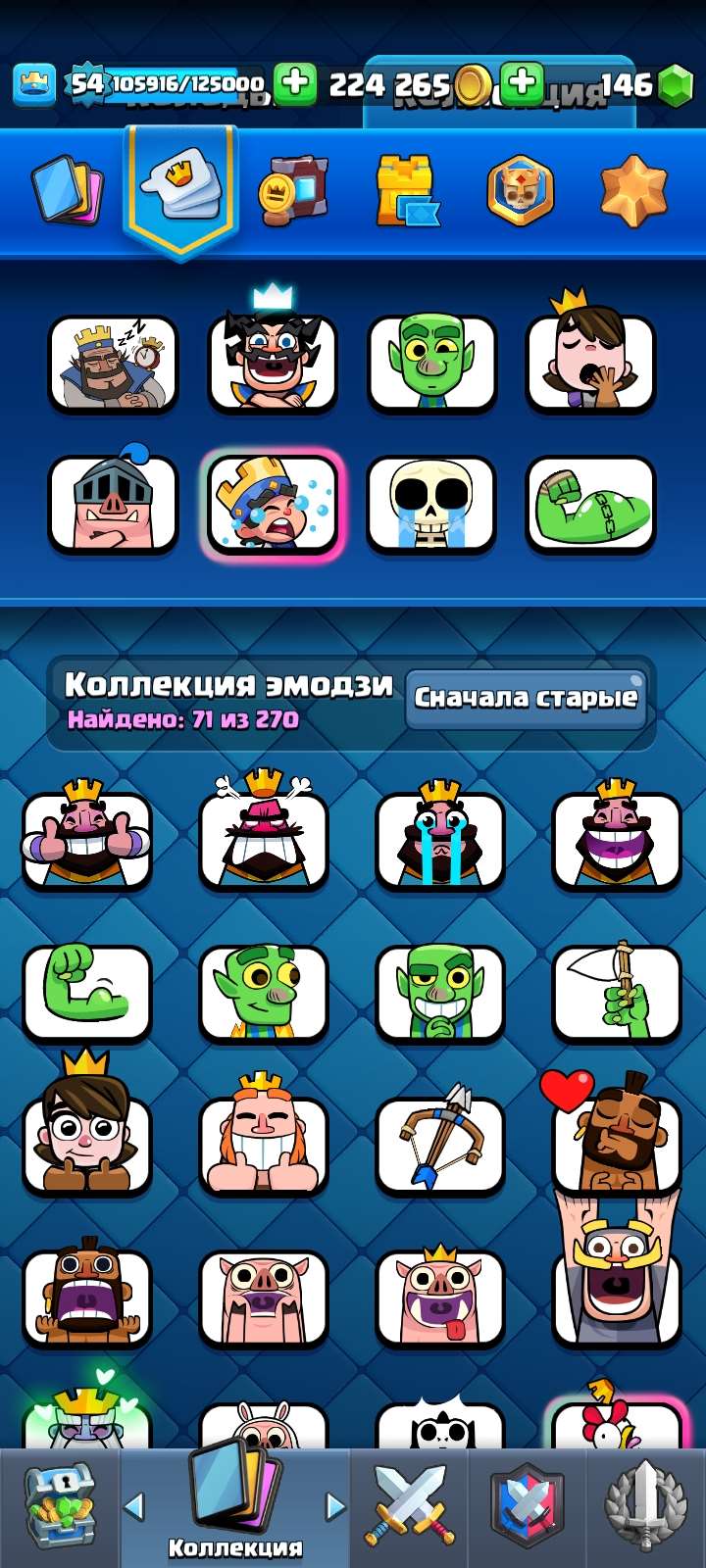Go to the battle crossed swords tab

coord(409,1506)
